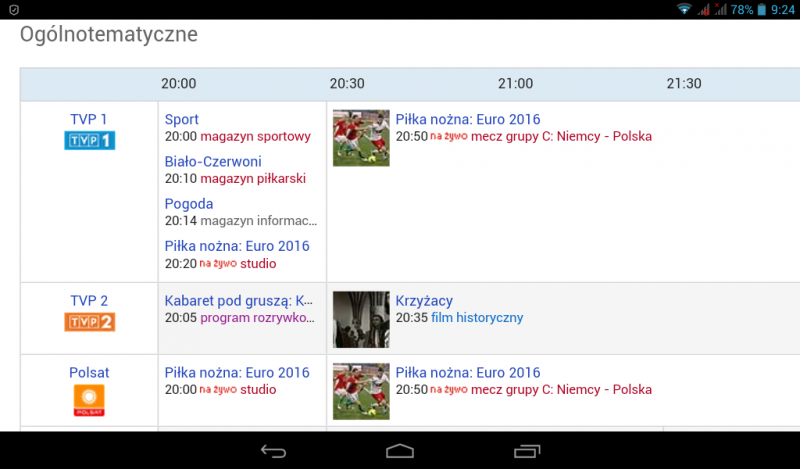Screen dimensions: 800x469
Task: Open Polsat Euro 2016 studio at 20:00
Action: (237, 373)
